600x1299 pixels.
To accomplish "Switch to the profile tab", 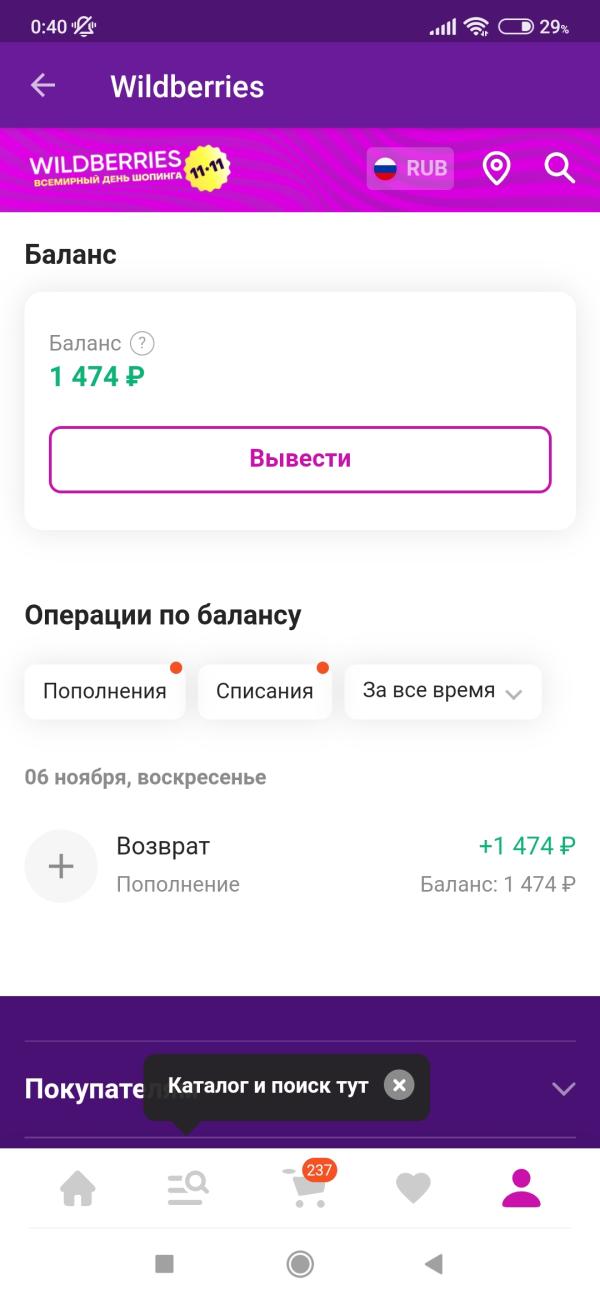I will click(x=521, y=1188).
